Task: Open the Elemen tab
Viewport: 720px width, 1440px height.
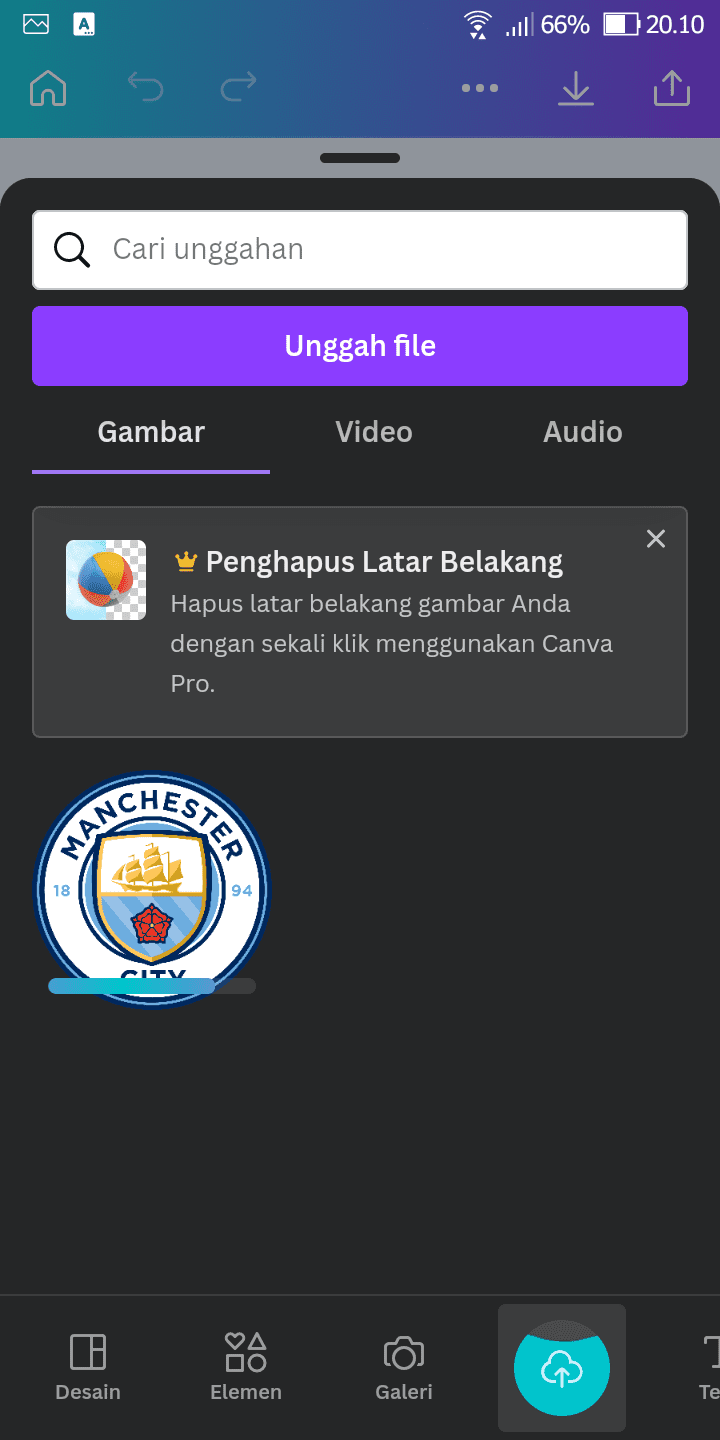Action: tap(246, 1367)
